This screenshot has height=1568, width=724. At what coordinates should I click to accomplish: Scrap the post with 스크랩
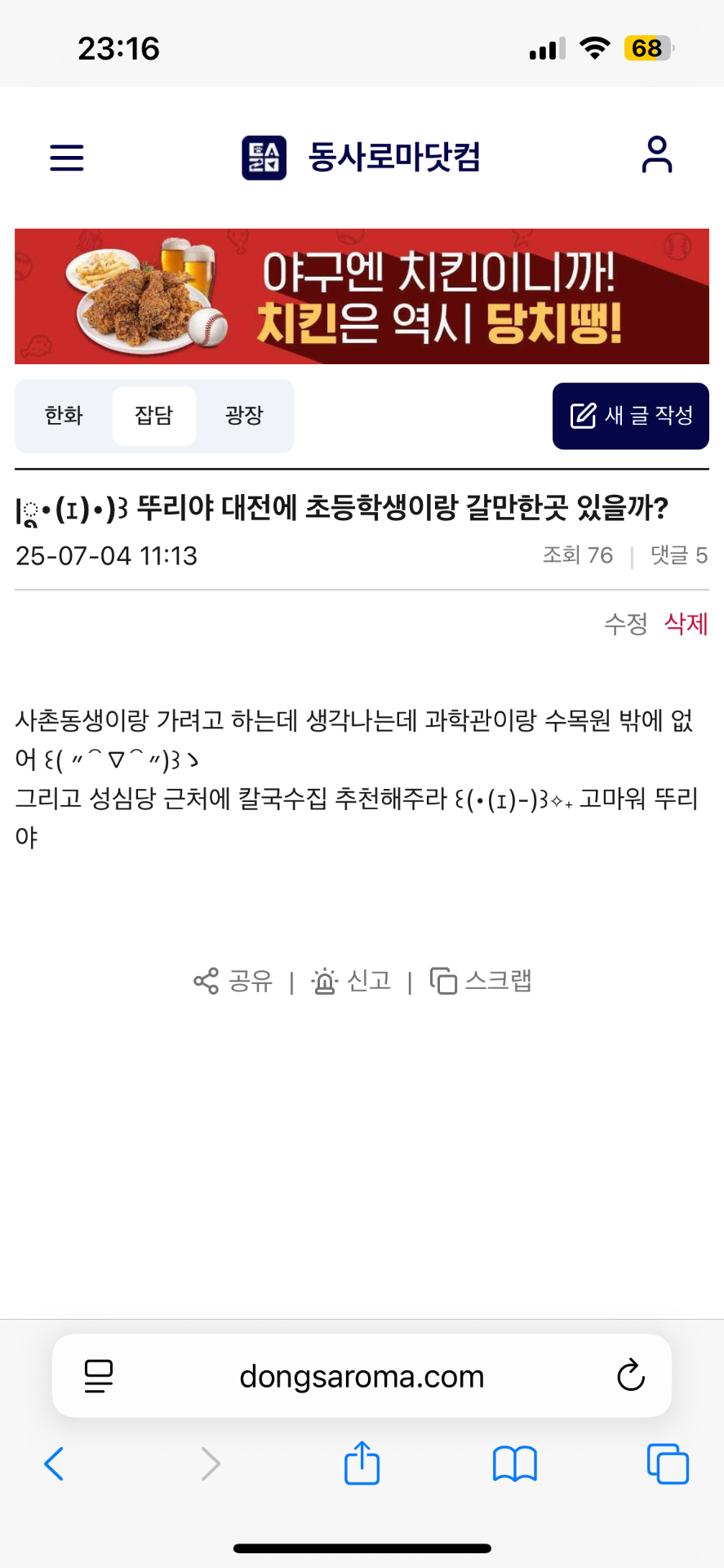481,981
